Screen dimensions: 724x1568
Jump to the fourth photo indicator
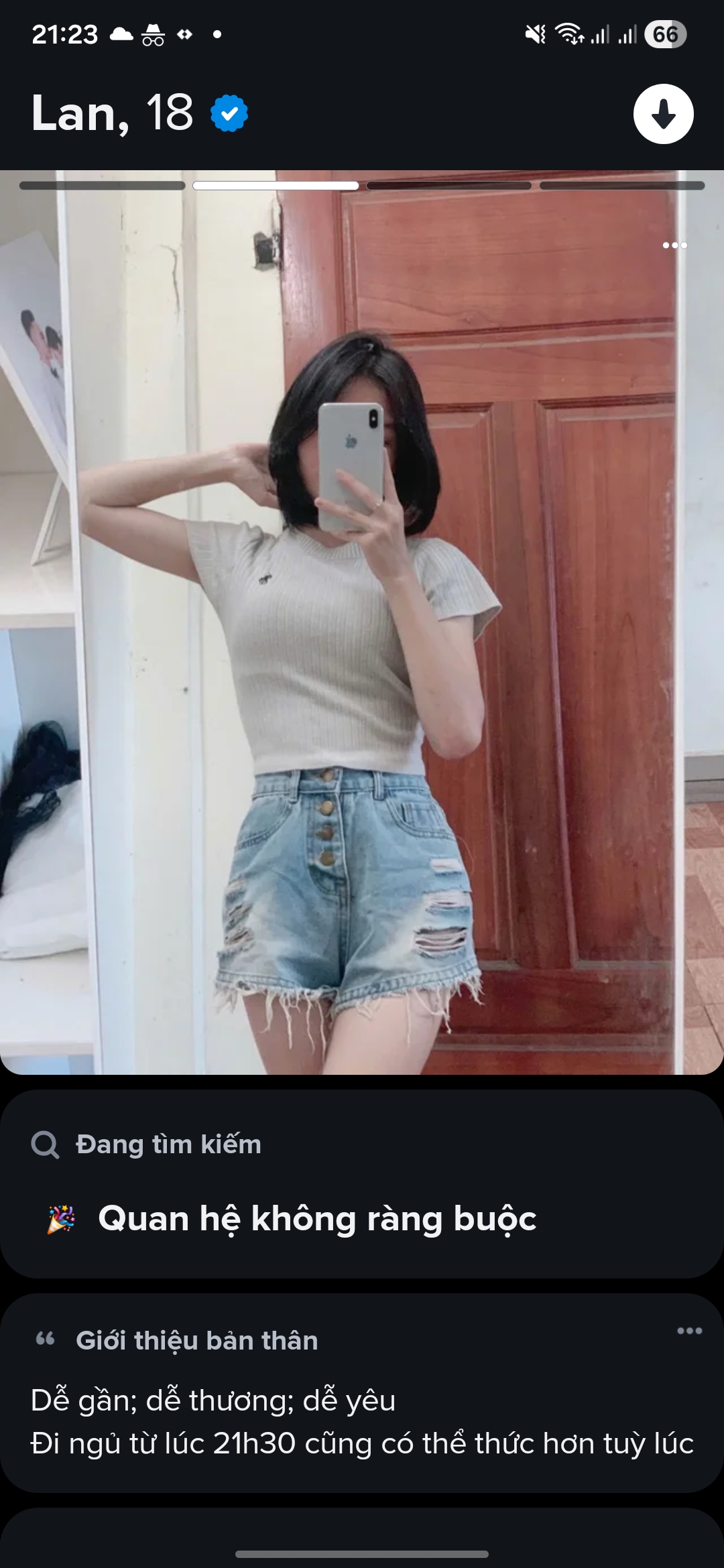(x=621, y=186)
